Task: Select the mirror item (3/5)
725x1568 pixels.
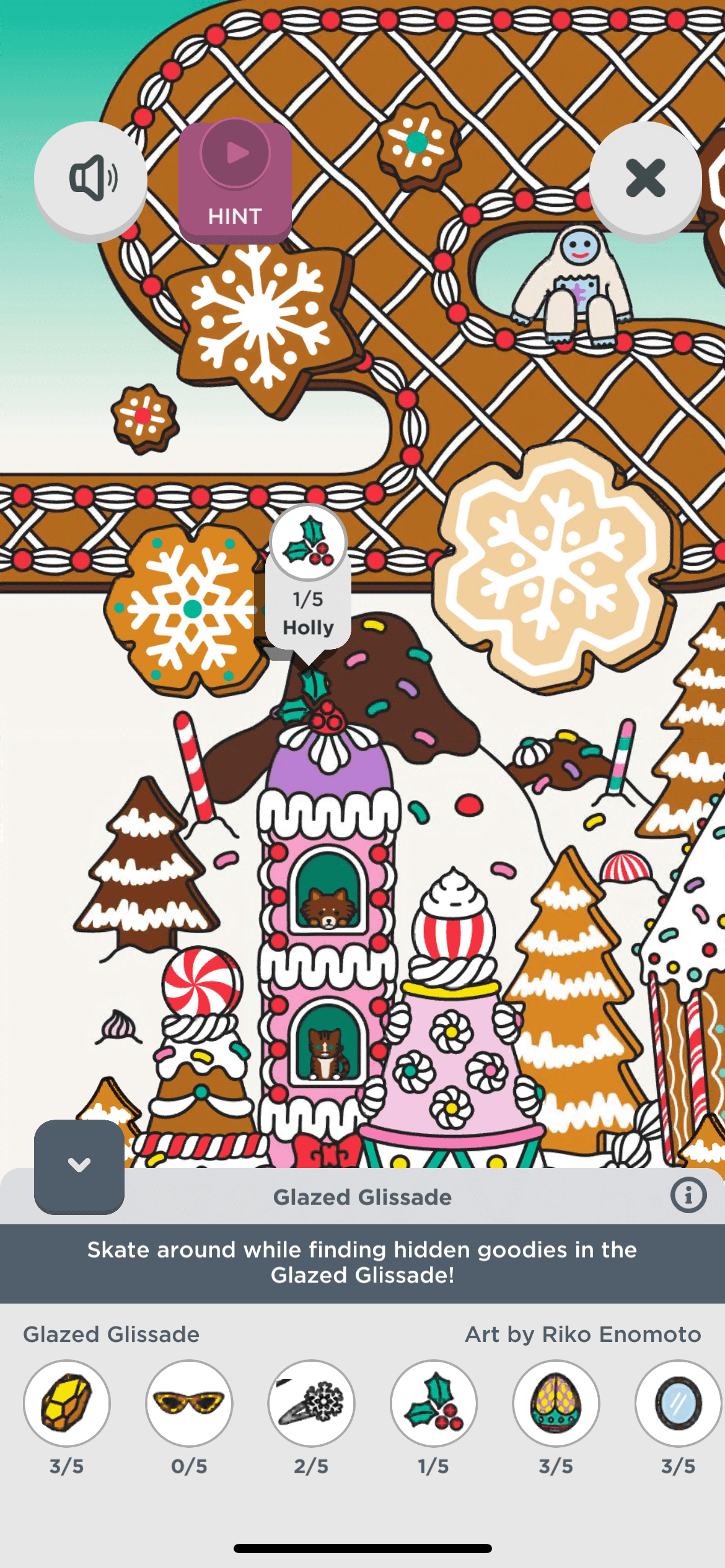Action: (x=678, y=1403)
